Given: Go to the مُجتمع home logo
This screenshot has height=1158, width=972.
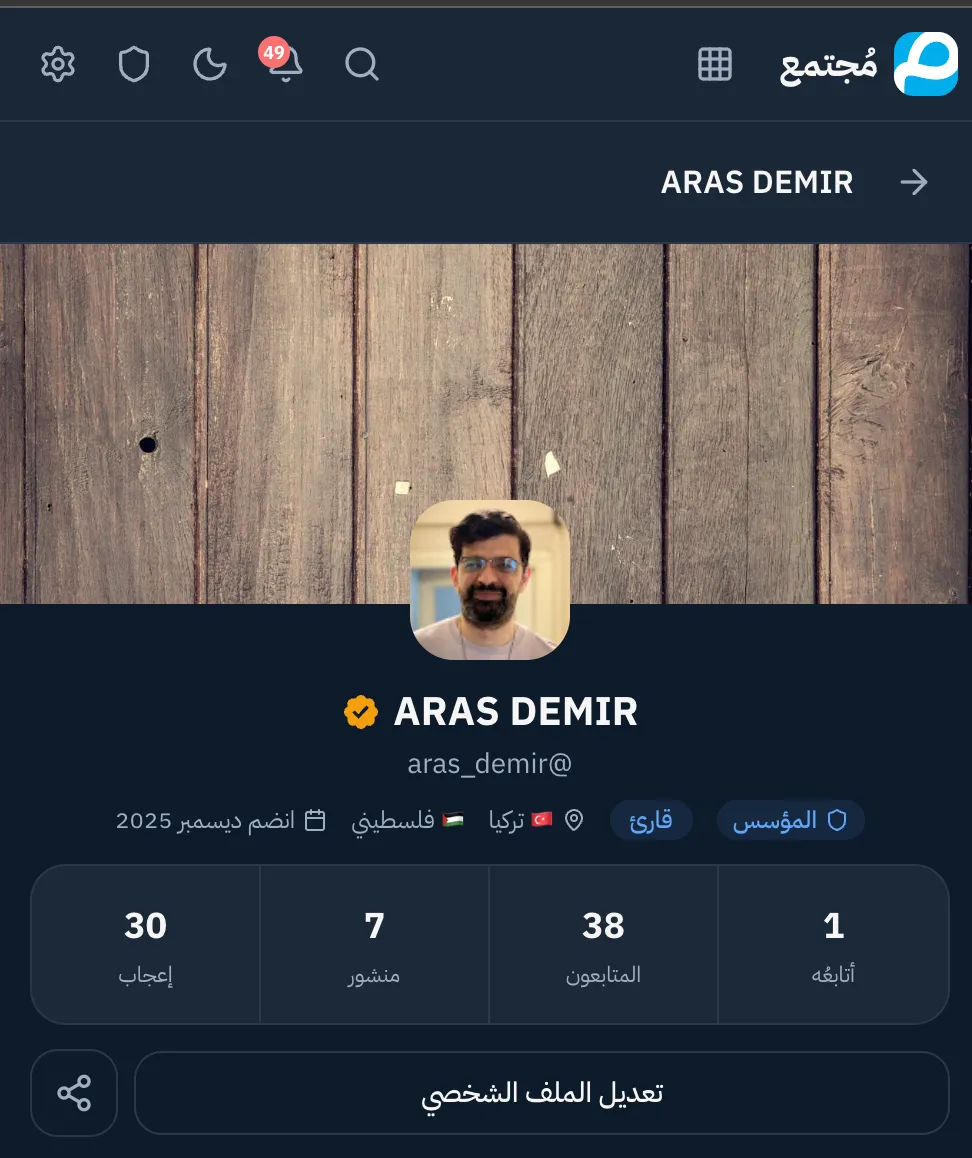Looking at the screenshot, I should click(869, 65).
